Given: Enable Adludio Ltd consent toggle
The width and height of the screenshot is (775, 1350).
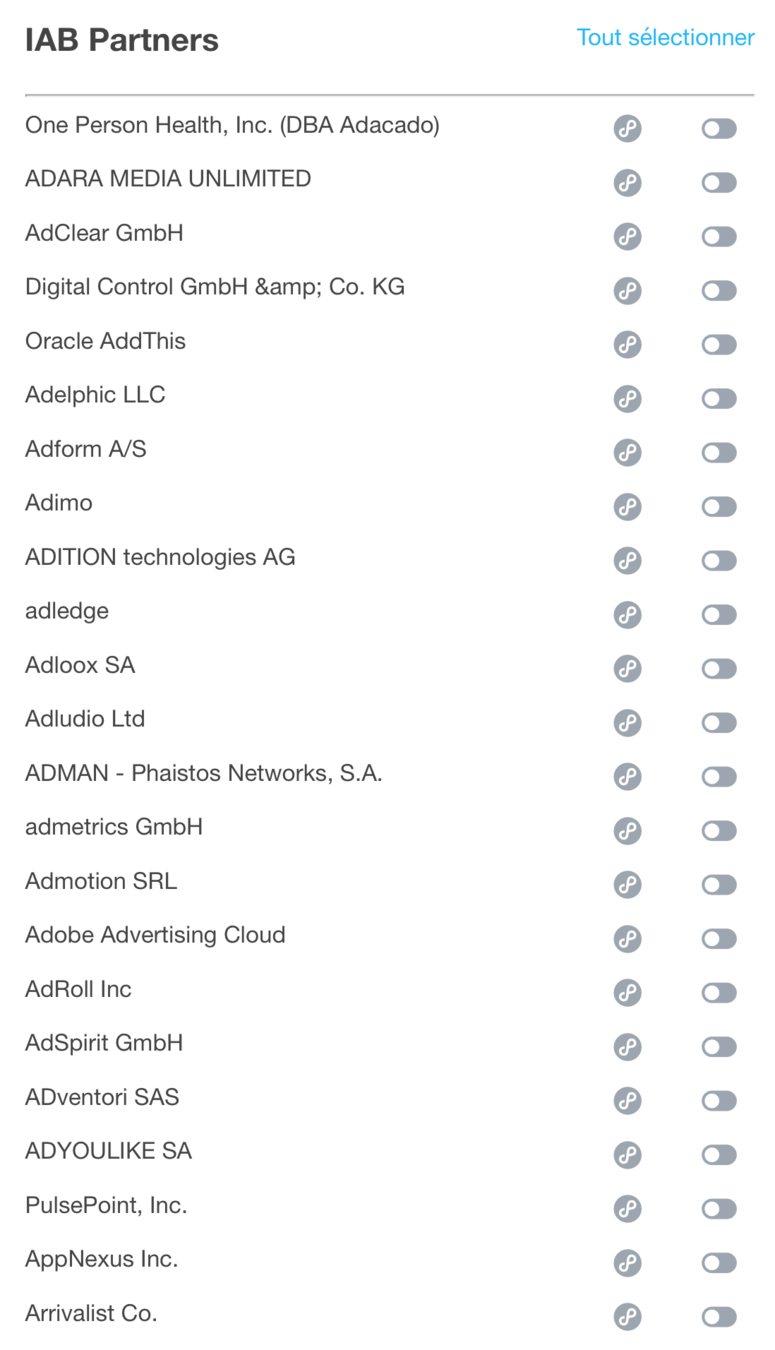Looking at the screenshot, I should [x=719, y=723].
